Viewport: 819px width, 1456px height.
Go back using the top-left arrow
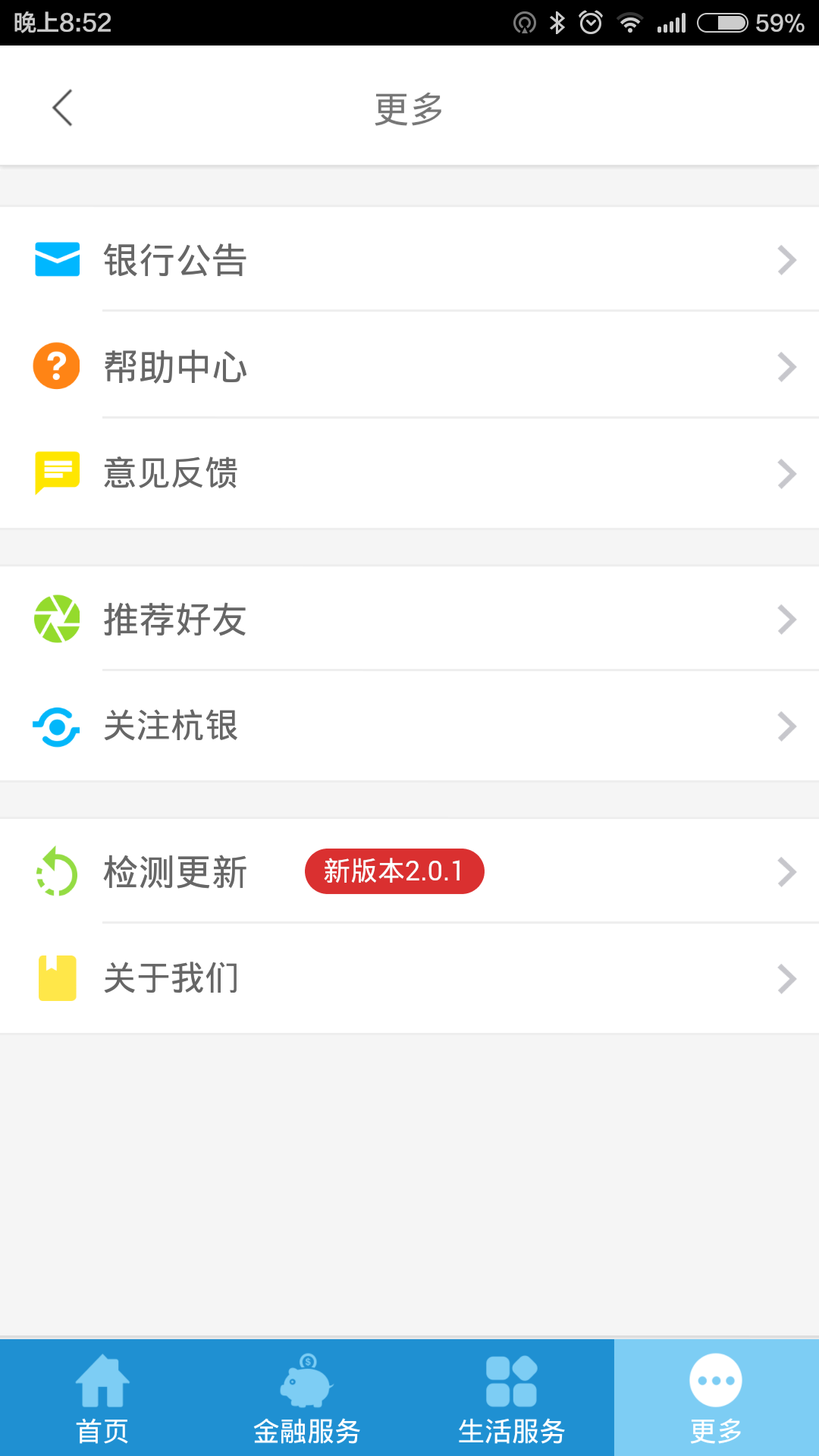62,108
